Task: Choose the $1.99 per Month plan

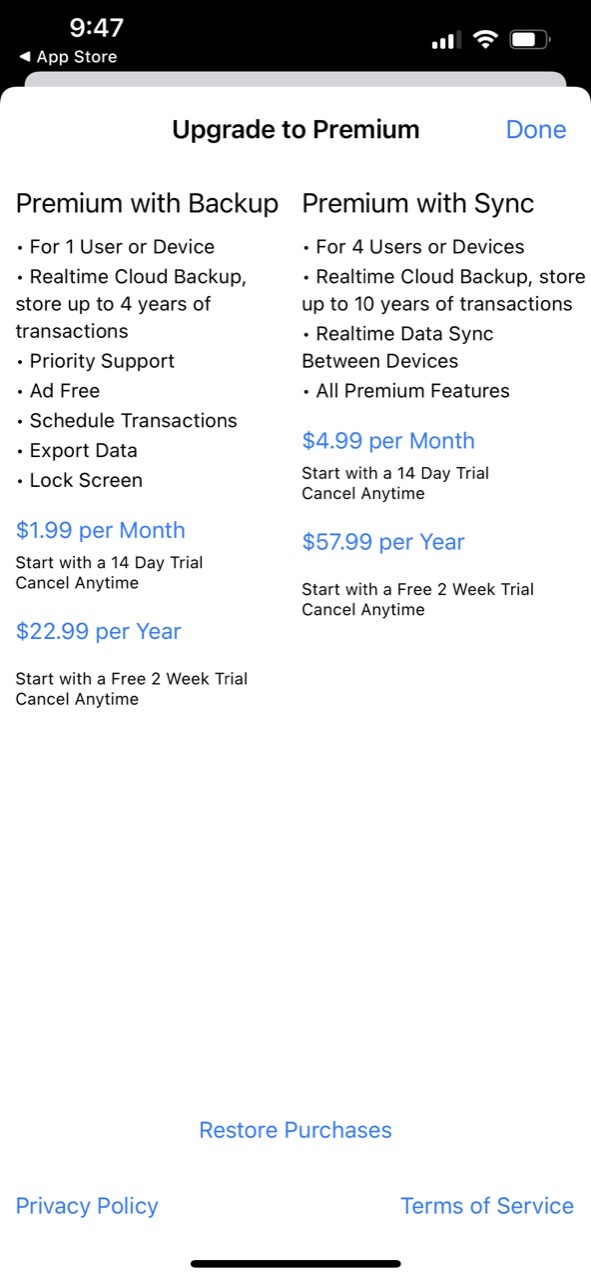Action: pos(100,530)
